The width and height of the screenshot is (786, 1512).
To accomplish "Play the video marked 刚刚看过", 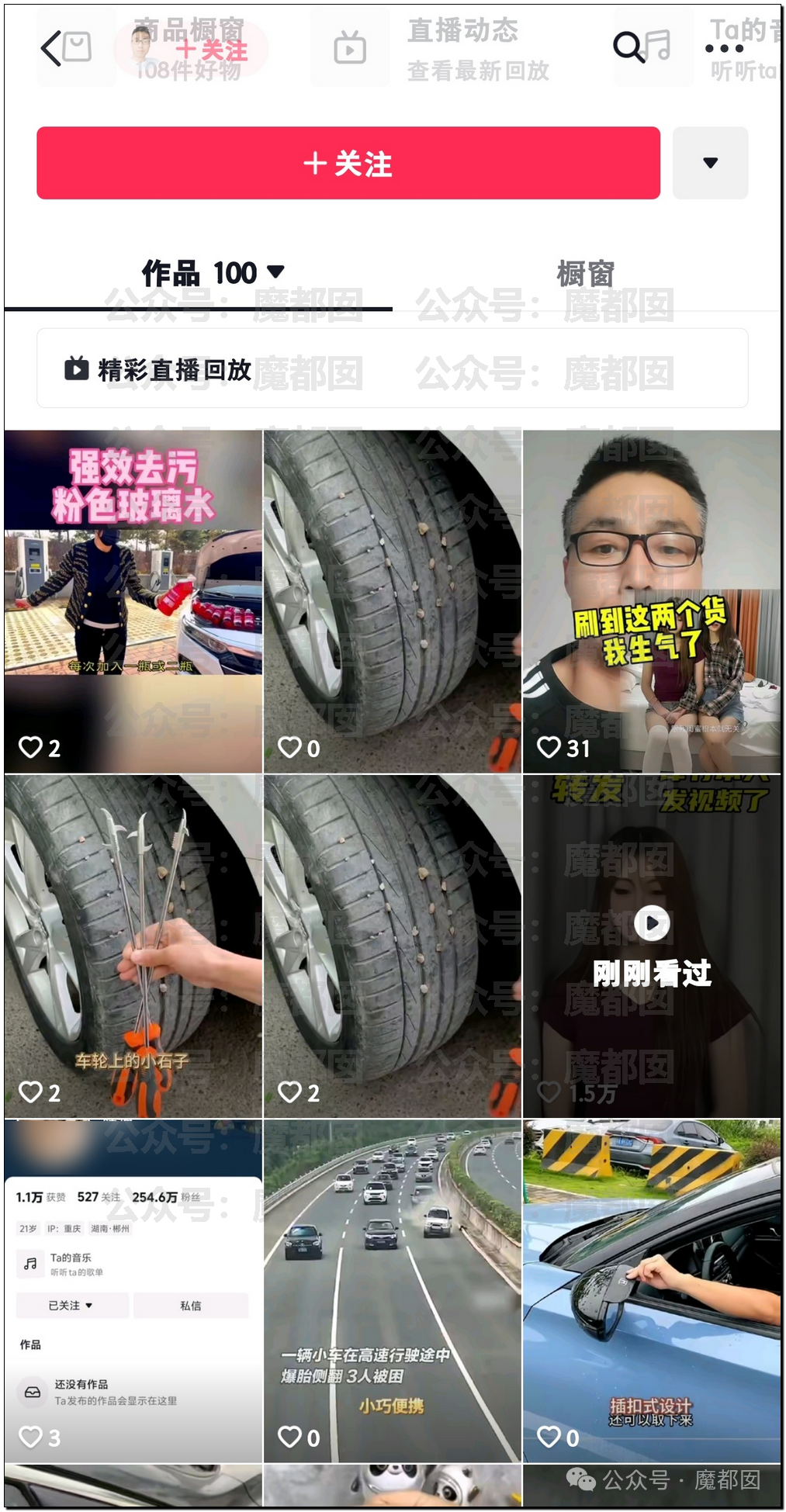I will point(652,946).
